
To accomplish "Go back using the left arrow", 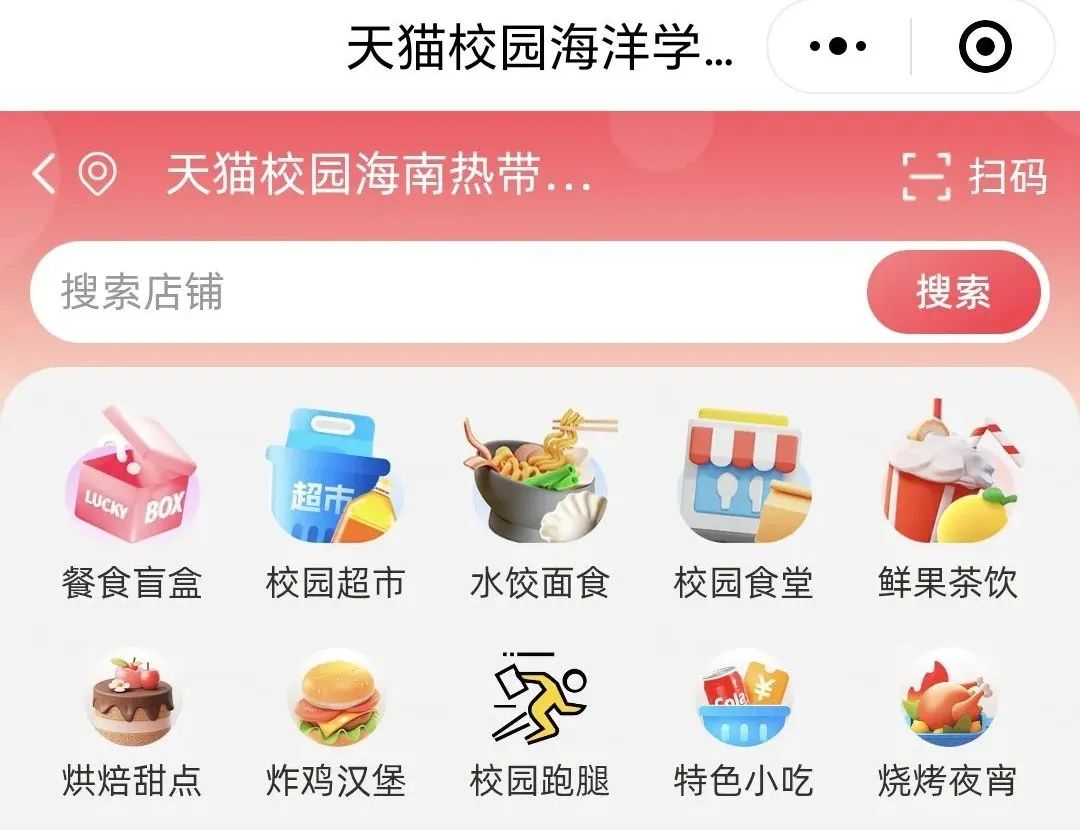I will tap(43, 176).
